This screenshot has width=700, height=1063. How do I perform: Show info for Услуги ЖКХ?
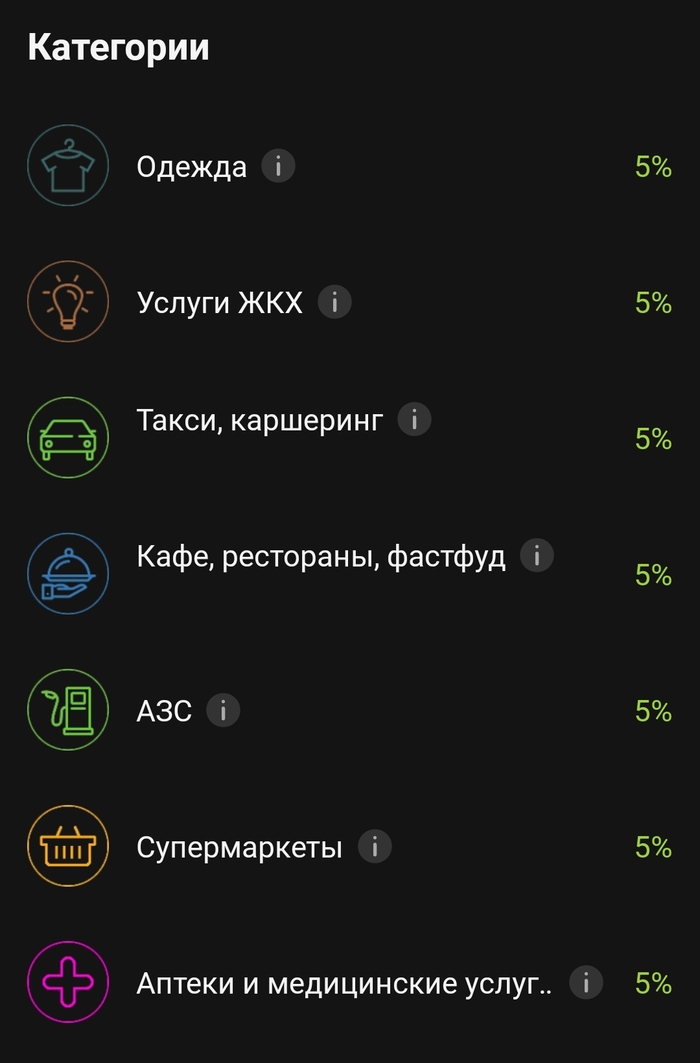(334, 302)
